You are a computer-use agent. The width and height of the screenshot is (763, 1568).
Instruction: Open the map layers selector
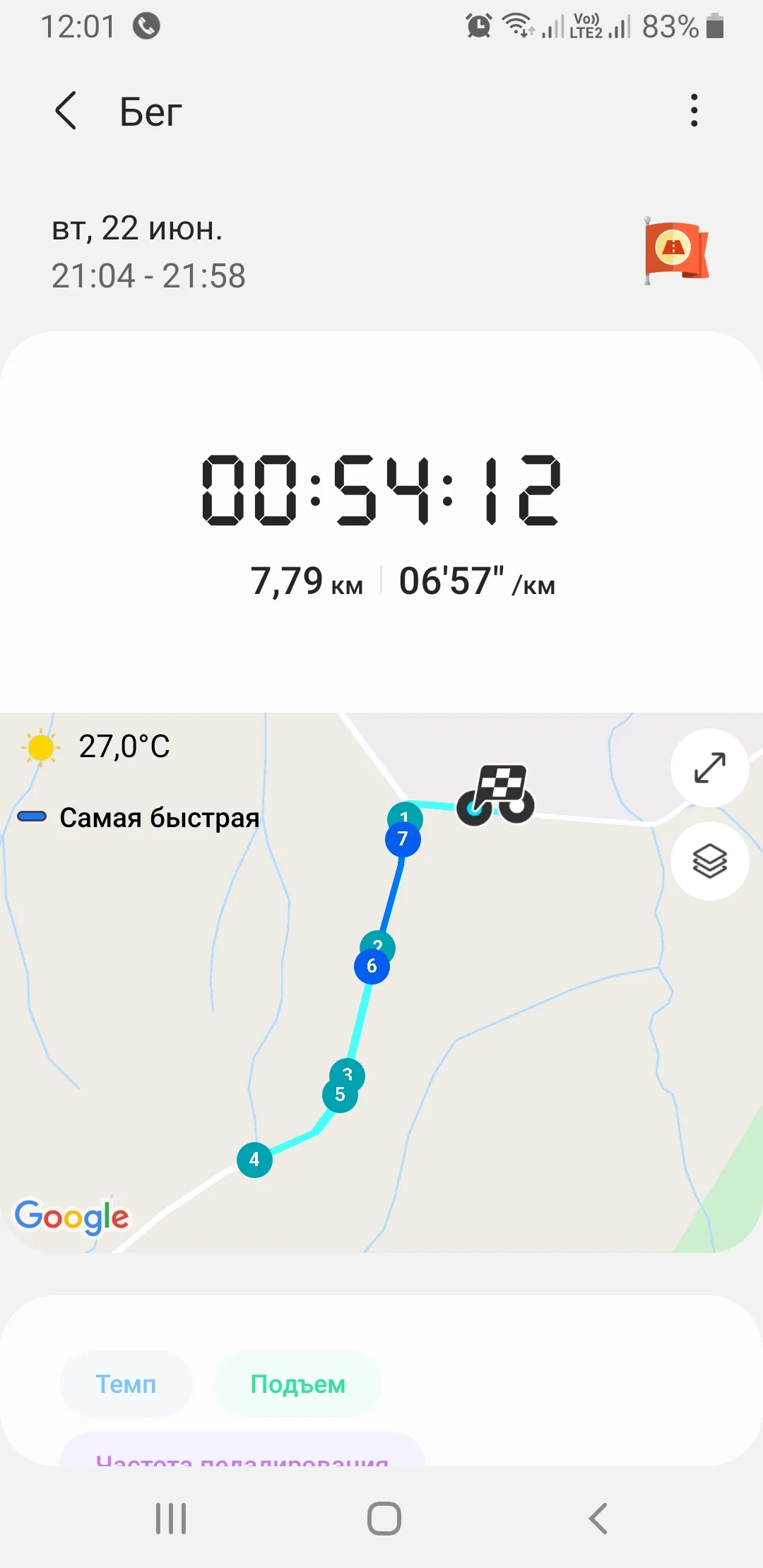(709, 861)
